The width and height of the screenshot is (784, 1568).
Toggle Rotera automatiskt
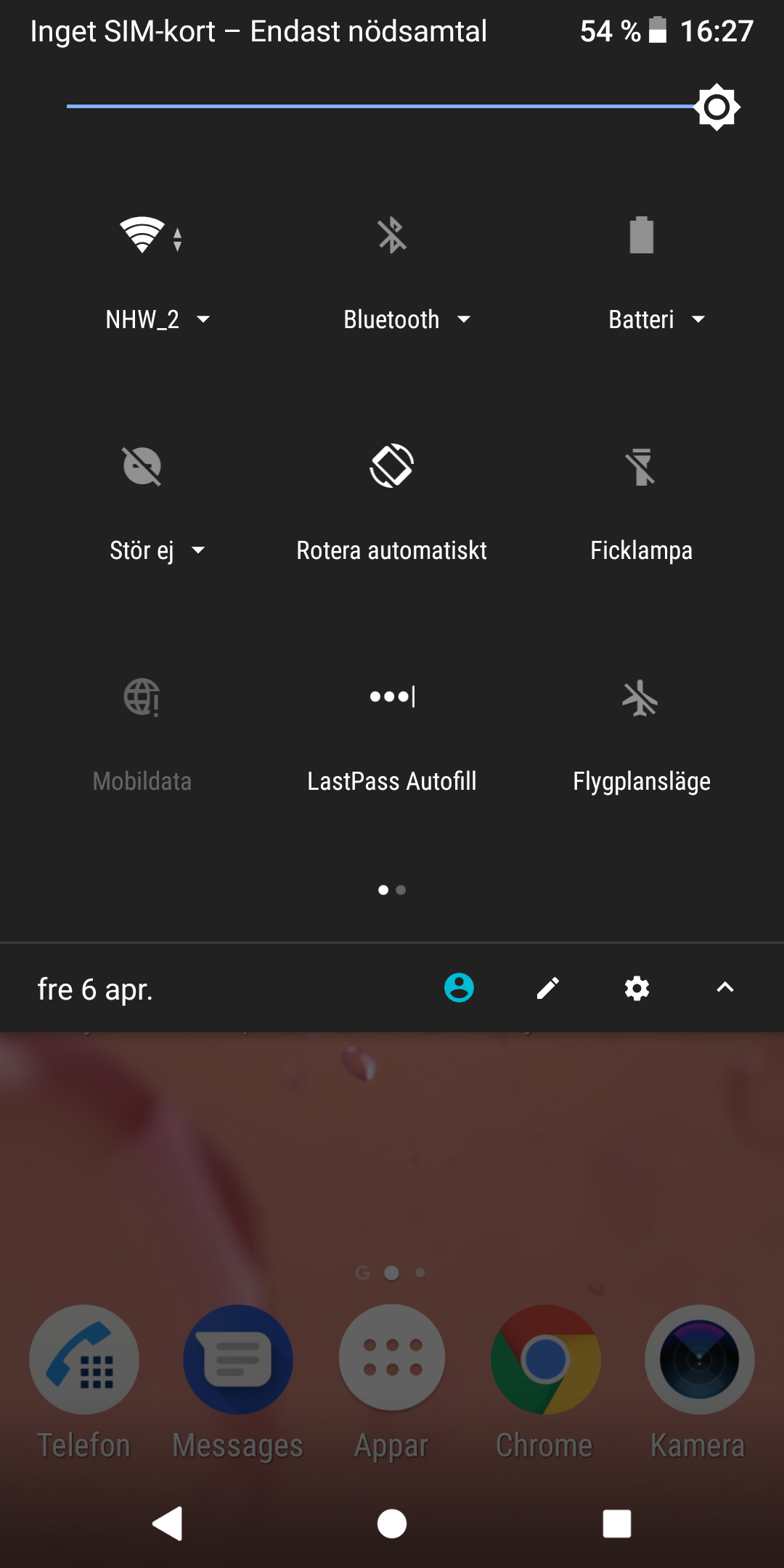tap(392, 466)
